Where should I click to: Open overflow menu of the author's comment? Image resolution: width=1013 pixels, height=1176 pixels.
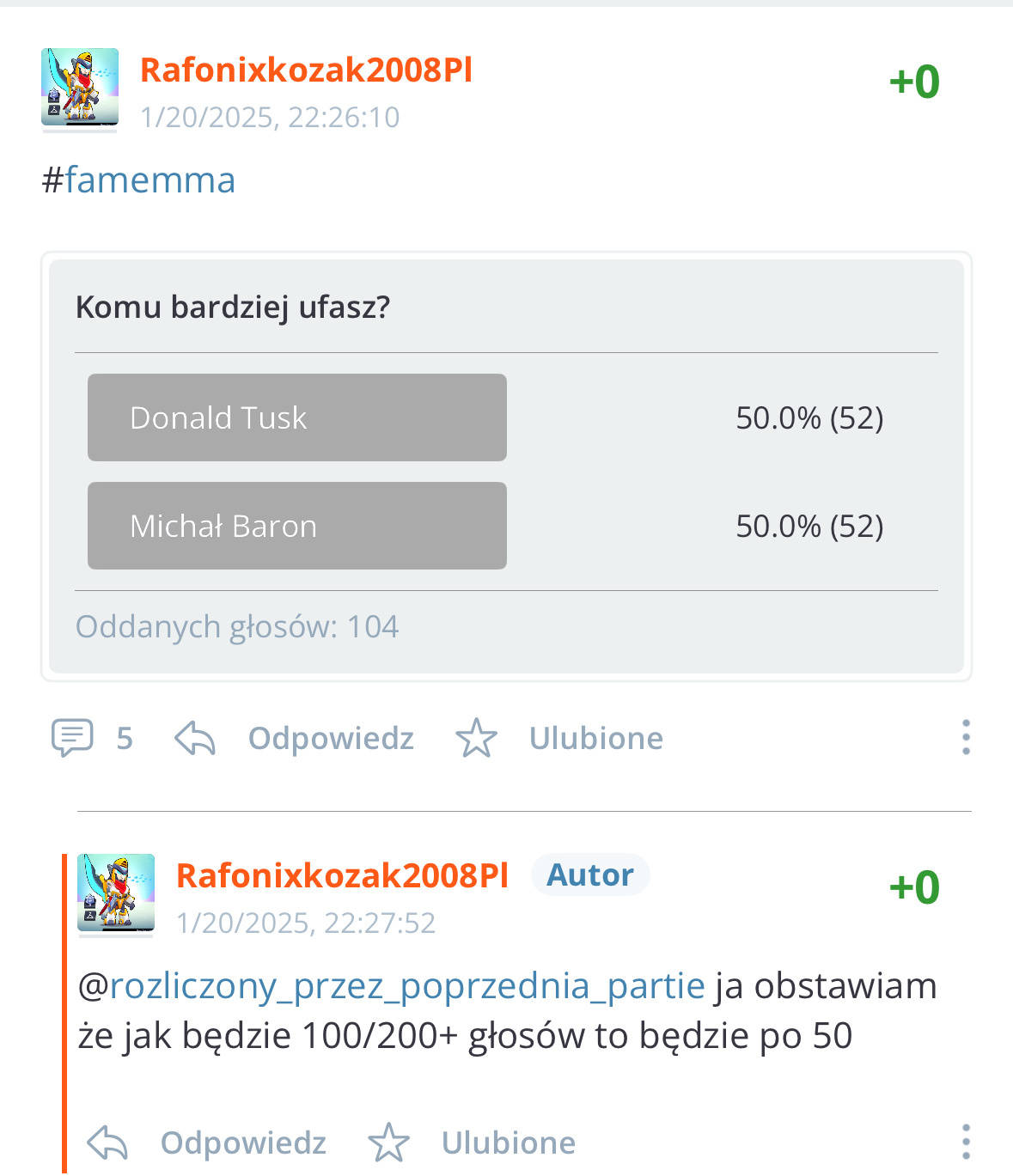[x=966, y=1142]
